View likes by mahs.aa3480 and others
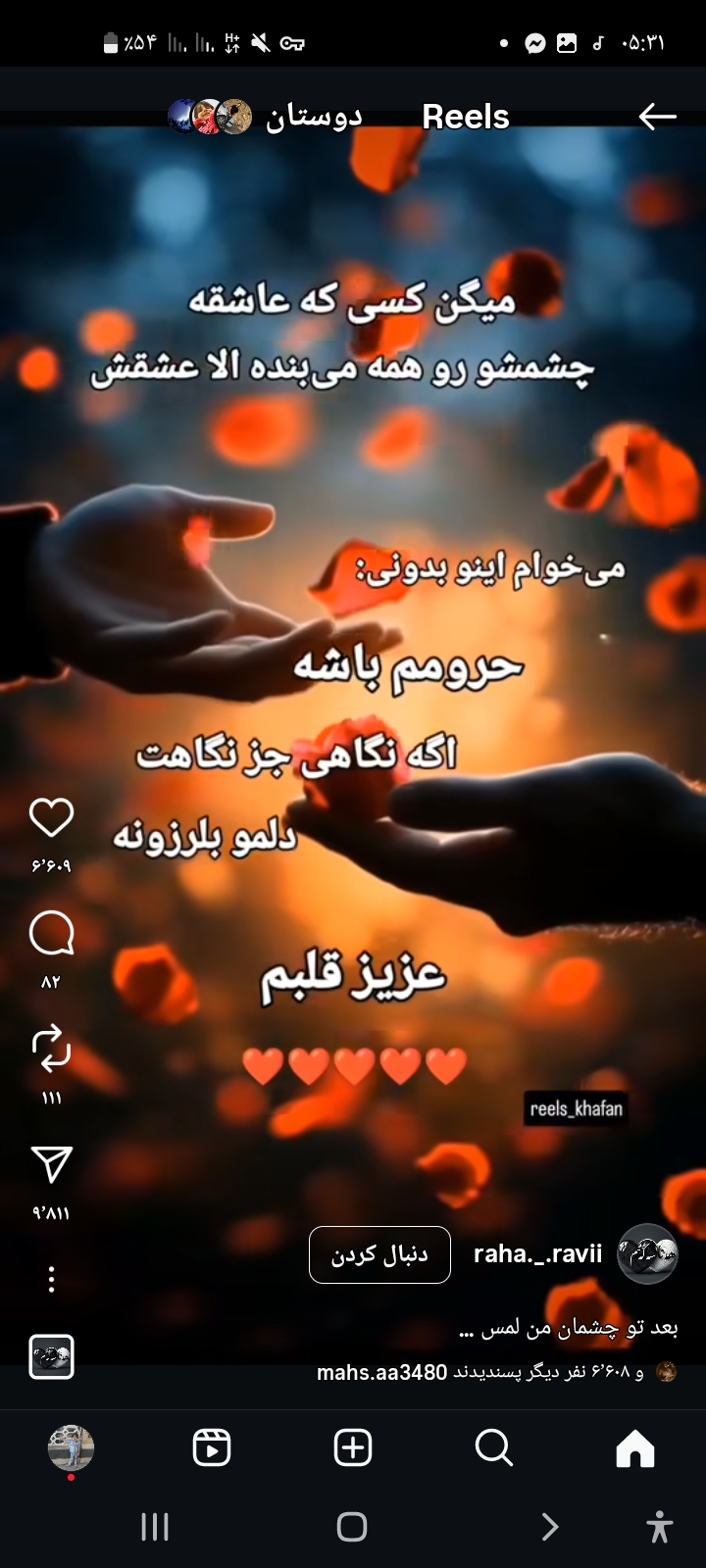This screenshot has height=1568, width=706. 480,1373
